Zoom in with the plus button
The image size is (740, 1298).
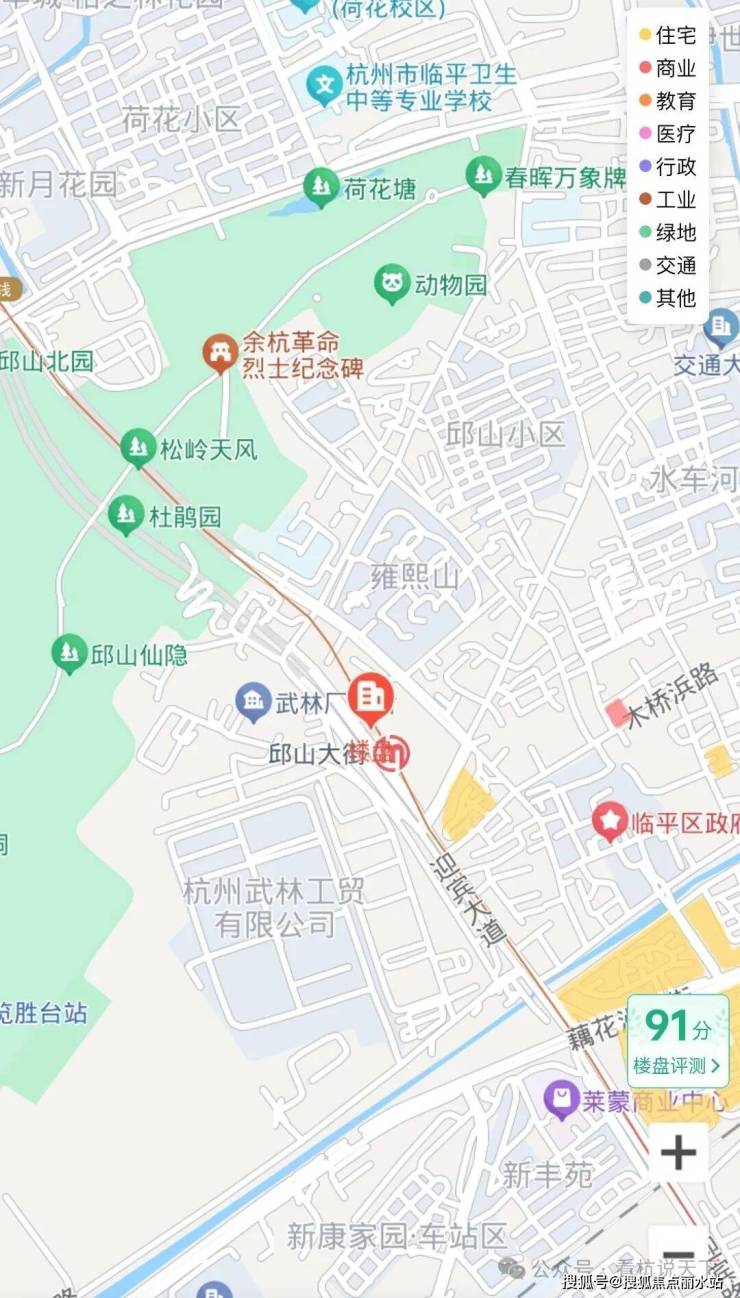678,1153
